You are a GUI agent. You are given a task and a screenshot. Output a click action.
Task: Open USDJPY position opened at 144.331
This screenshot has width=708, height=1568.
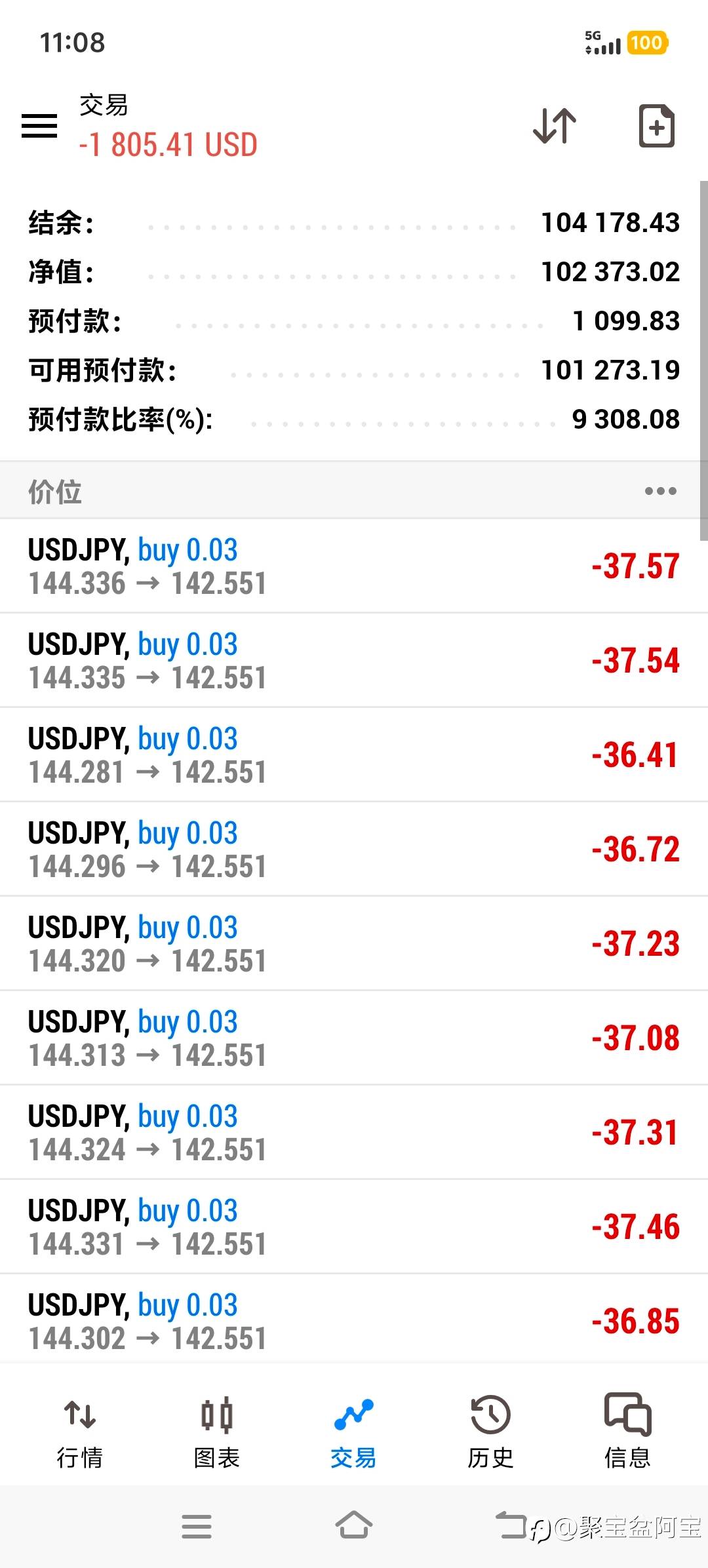354,1226
